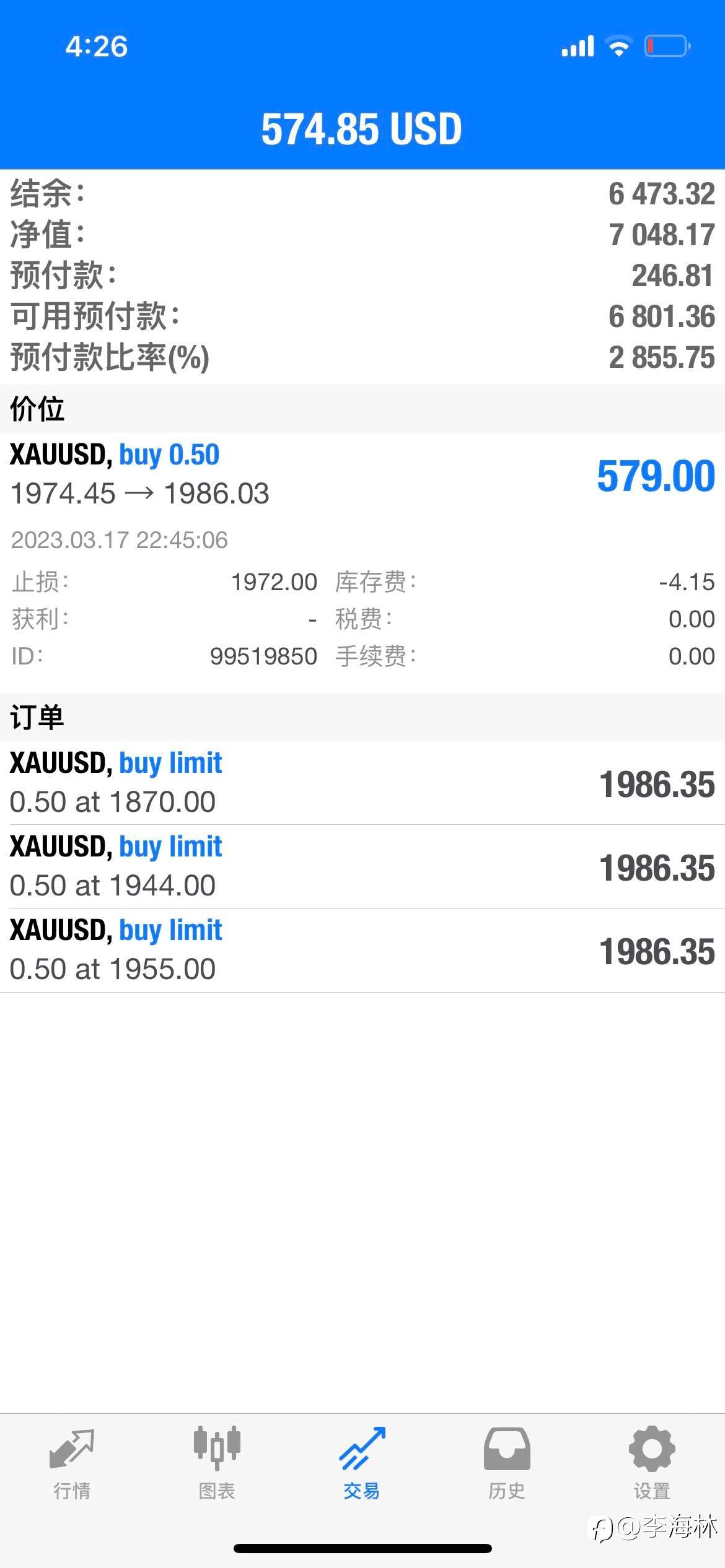The height and width of the screenshot is (1568, 725).
Task: Tap buy limit order at 1955.00
Action: (x=362, y=950)
